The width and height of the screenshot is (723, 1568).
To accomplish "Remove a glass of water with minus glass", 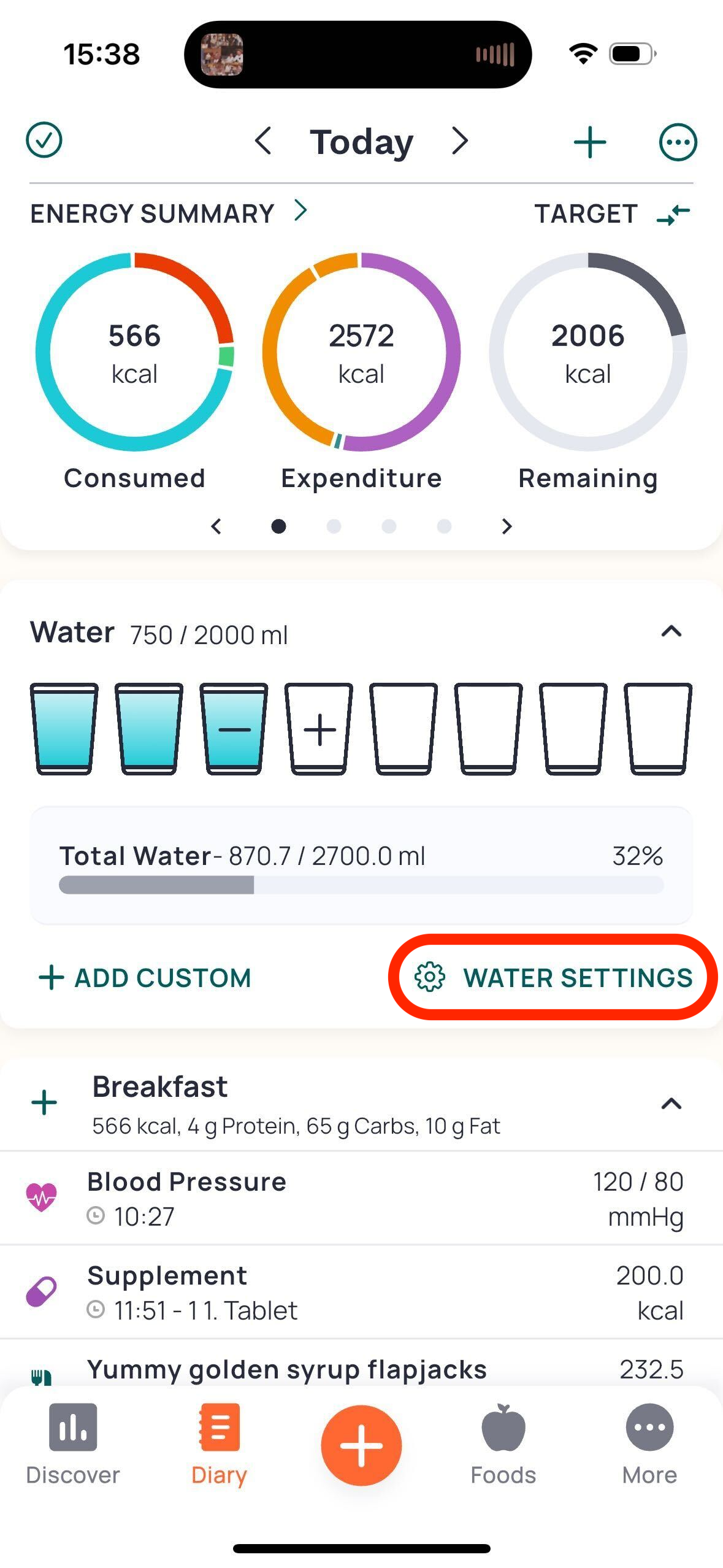I will click(234, 729).
